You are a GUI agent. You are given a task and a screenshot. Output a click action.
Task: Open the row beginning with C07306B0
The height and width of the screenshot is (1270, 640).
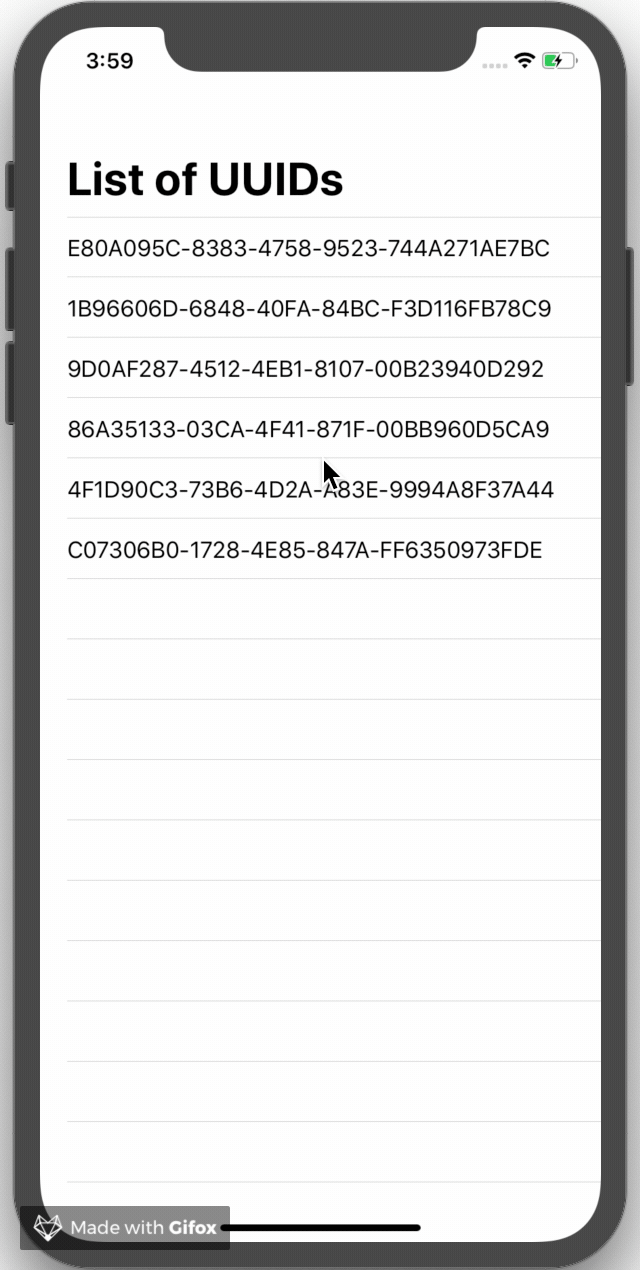pyautogui.click(x=304, y=550)
